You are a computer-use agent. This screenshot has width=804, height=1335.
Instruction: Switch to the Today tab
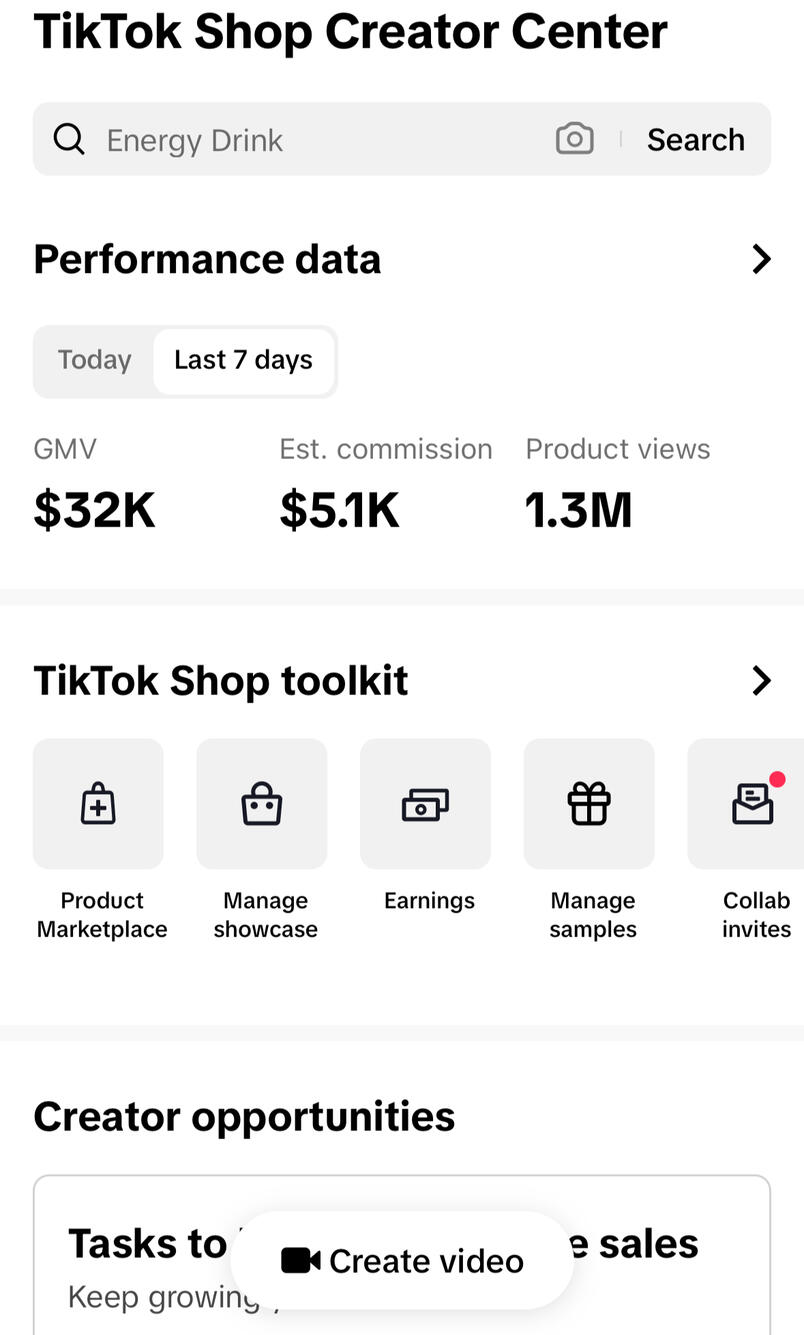click(94, 360)
